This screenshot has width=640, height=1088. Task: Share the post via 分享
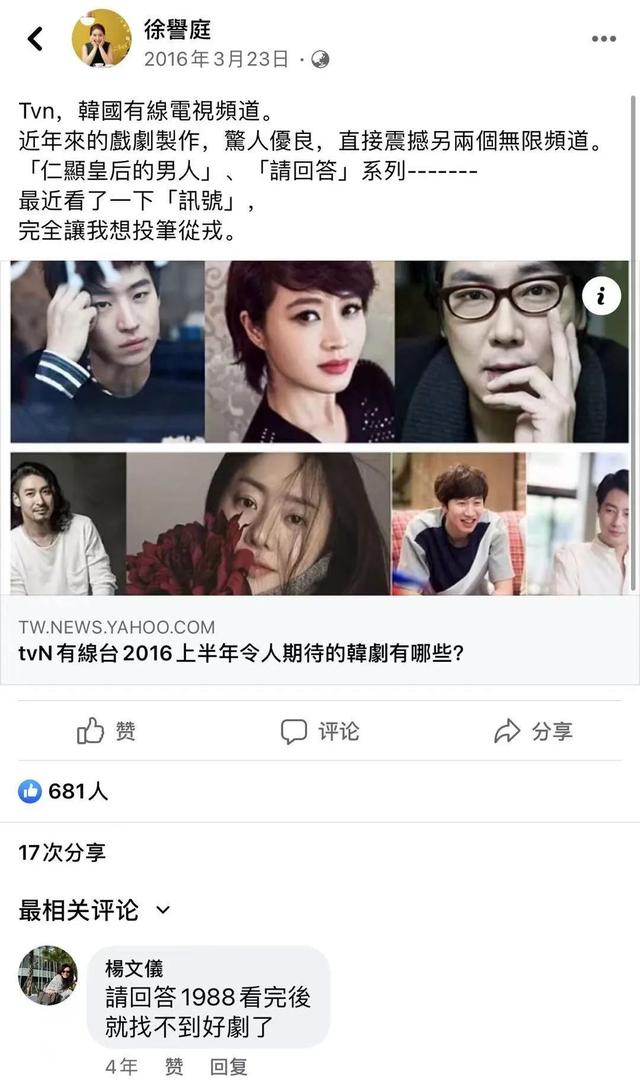pos(533,731)
